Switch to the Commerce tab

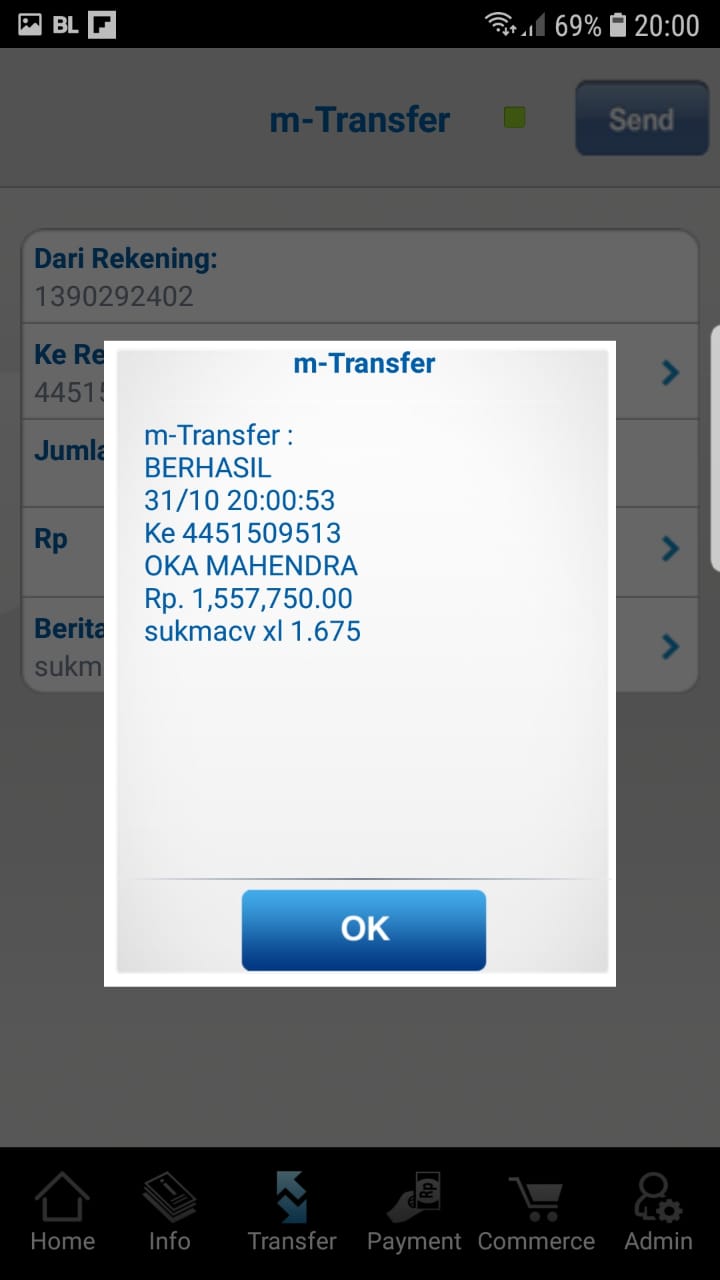(x=536, y=1212)
